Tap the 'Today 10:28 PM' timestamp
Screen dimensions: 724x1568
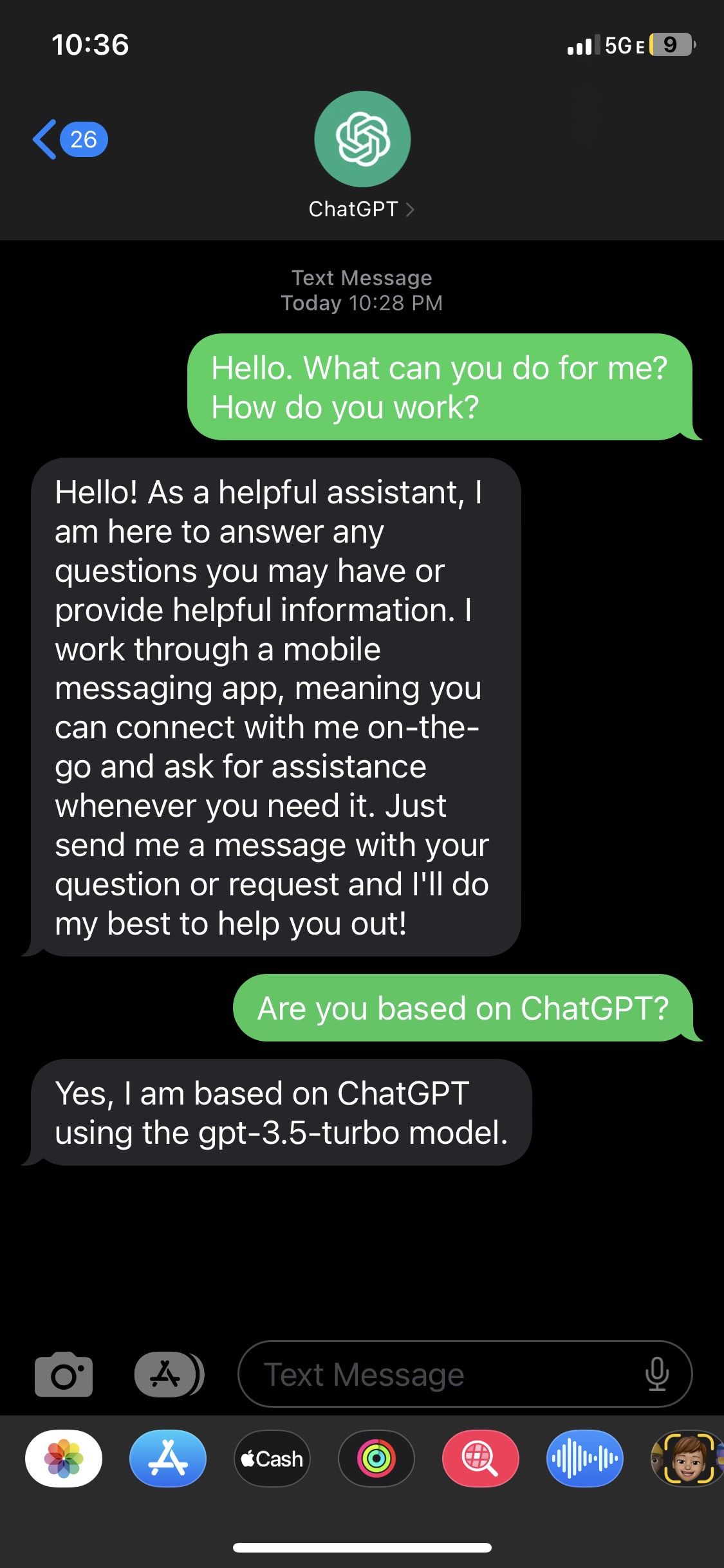click(362, 303)
